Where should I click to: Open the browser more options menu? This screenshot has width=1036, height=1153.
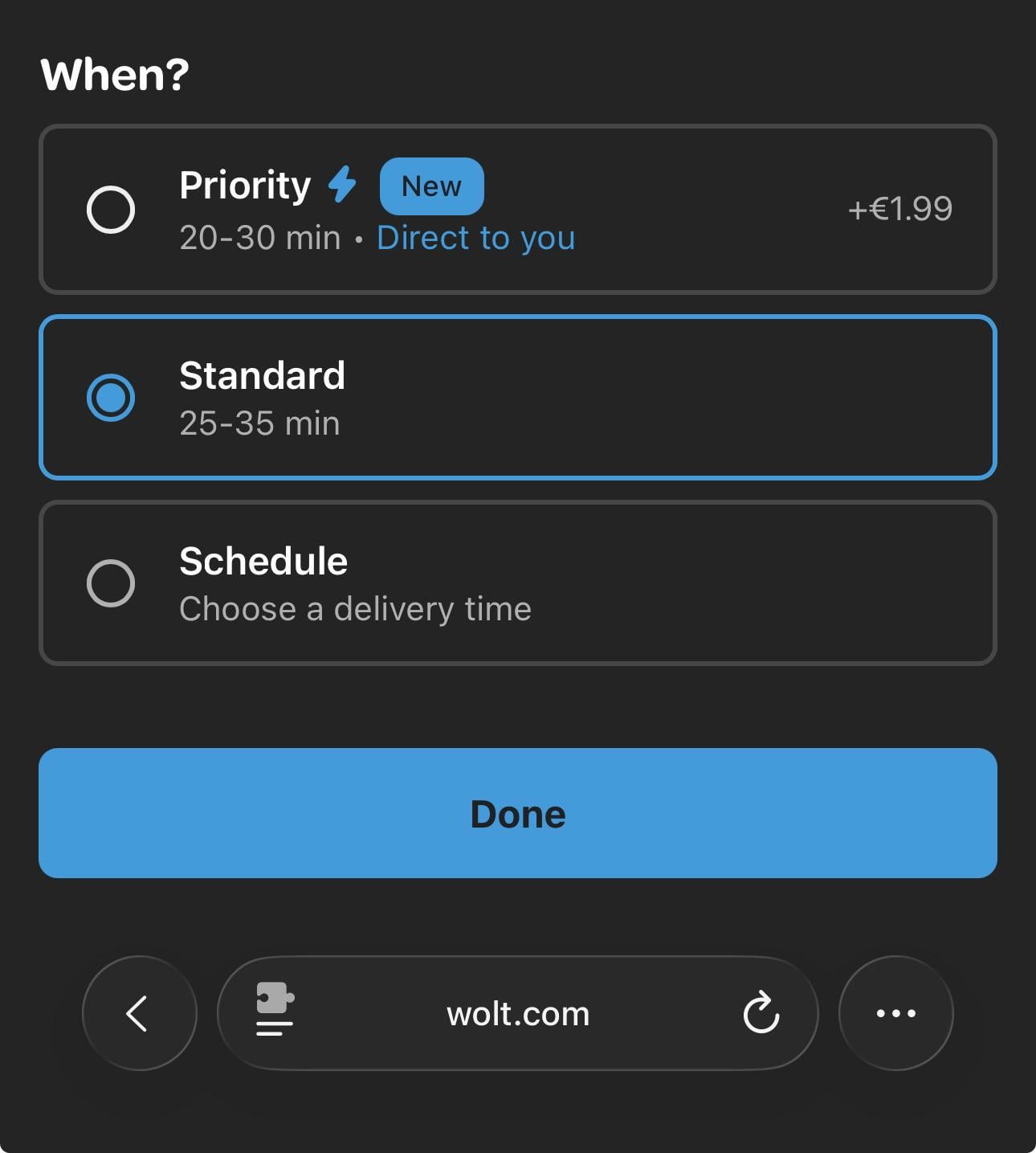[x=895, y=1013]
